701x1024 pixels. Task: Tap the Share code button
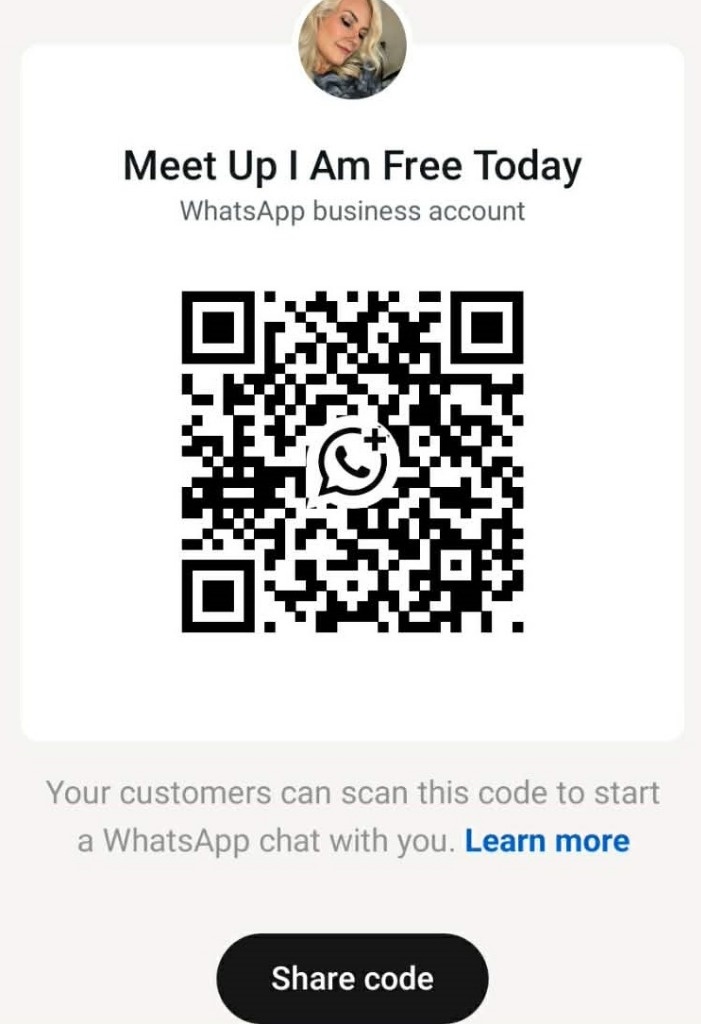coord(352,978)
